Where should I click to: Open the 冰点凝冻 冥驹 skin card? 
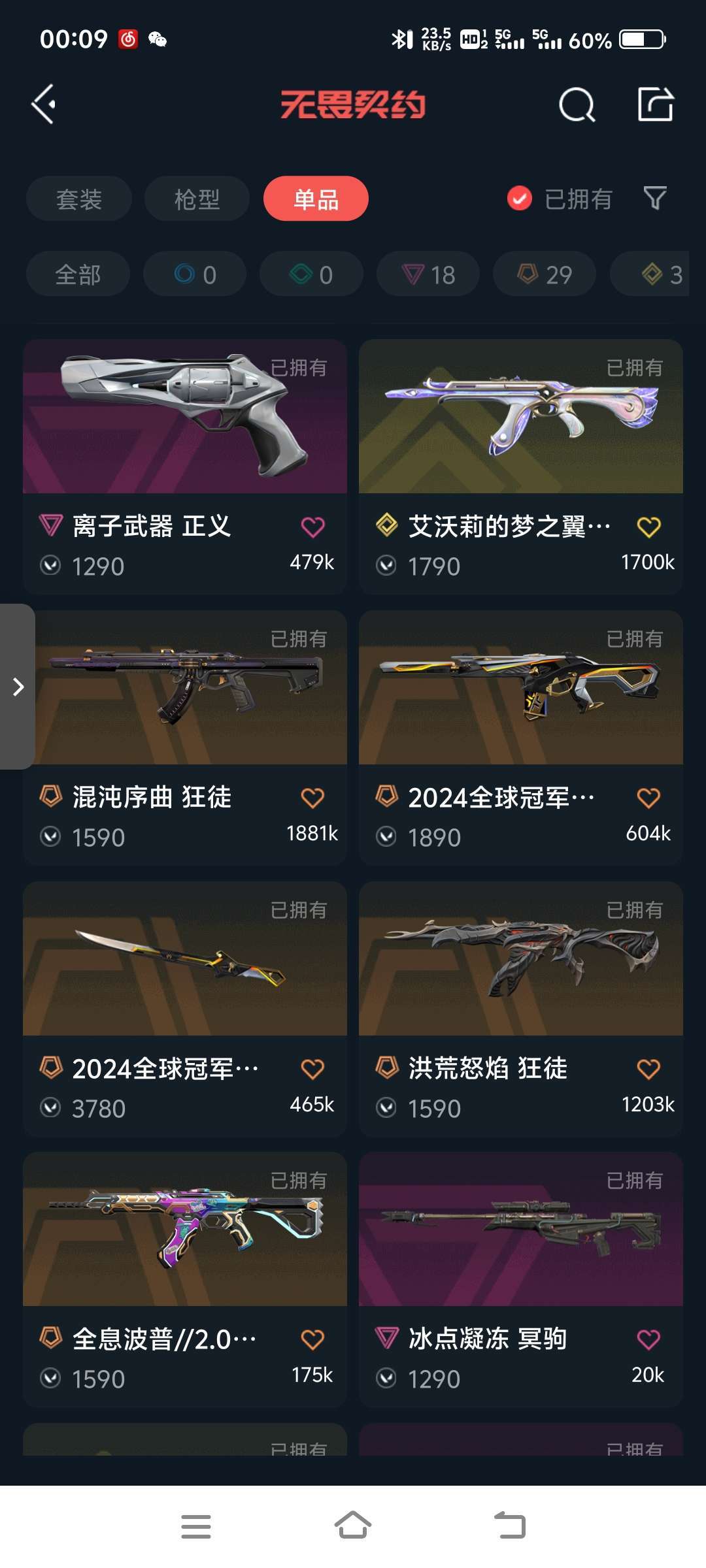tap(521, 1279)
